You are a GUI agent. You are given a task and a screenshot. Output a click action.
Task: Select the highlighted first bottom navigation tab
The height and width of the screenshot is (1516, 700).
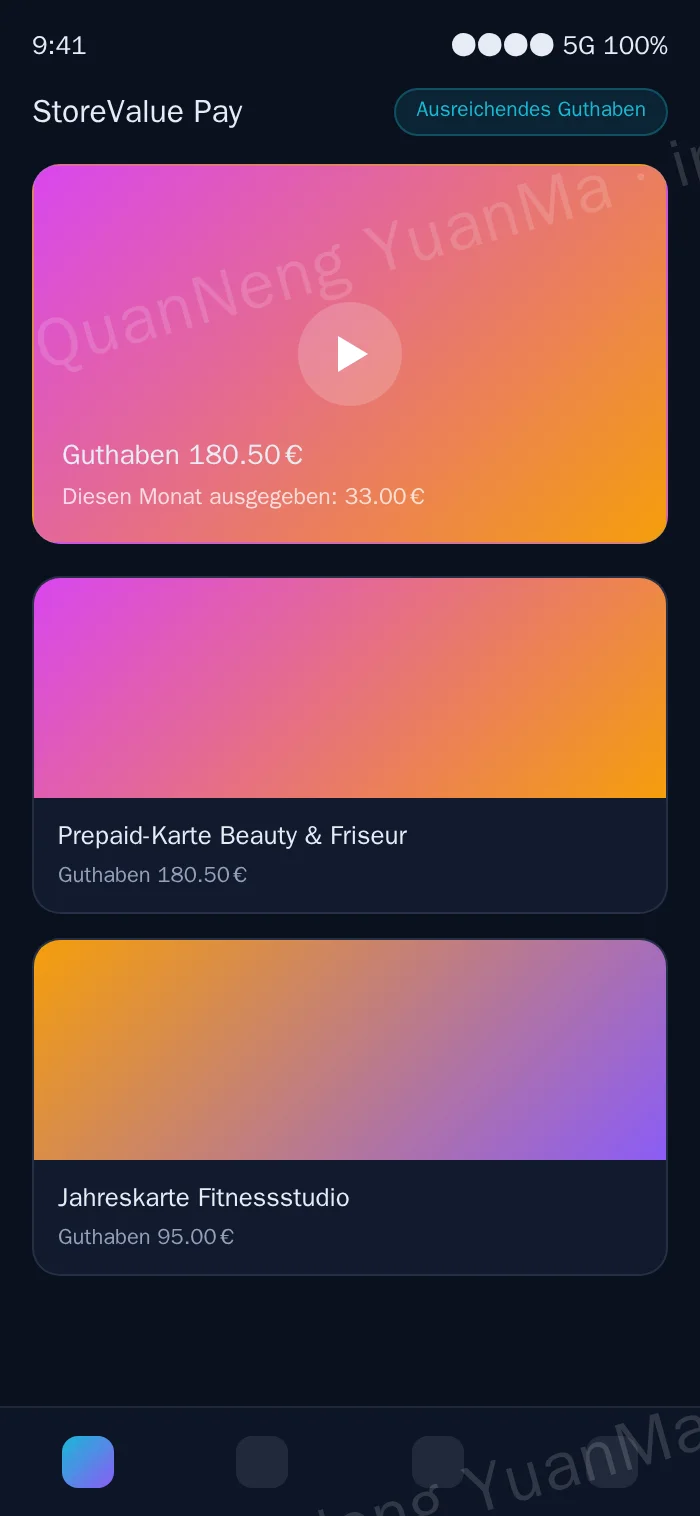pyautogui.click(x=88, y=1462)
